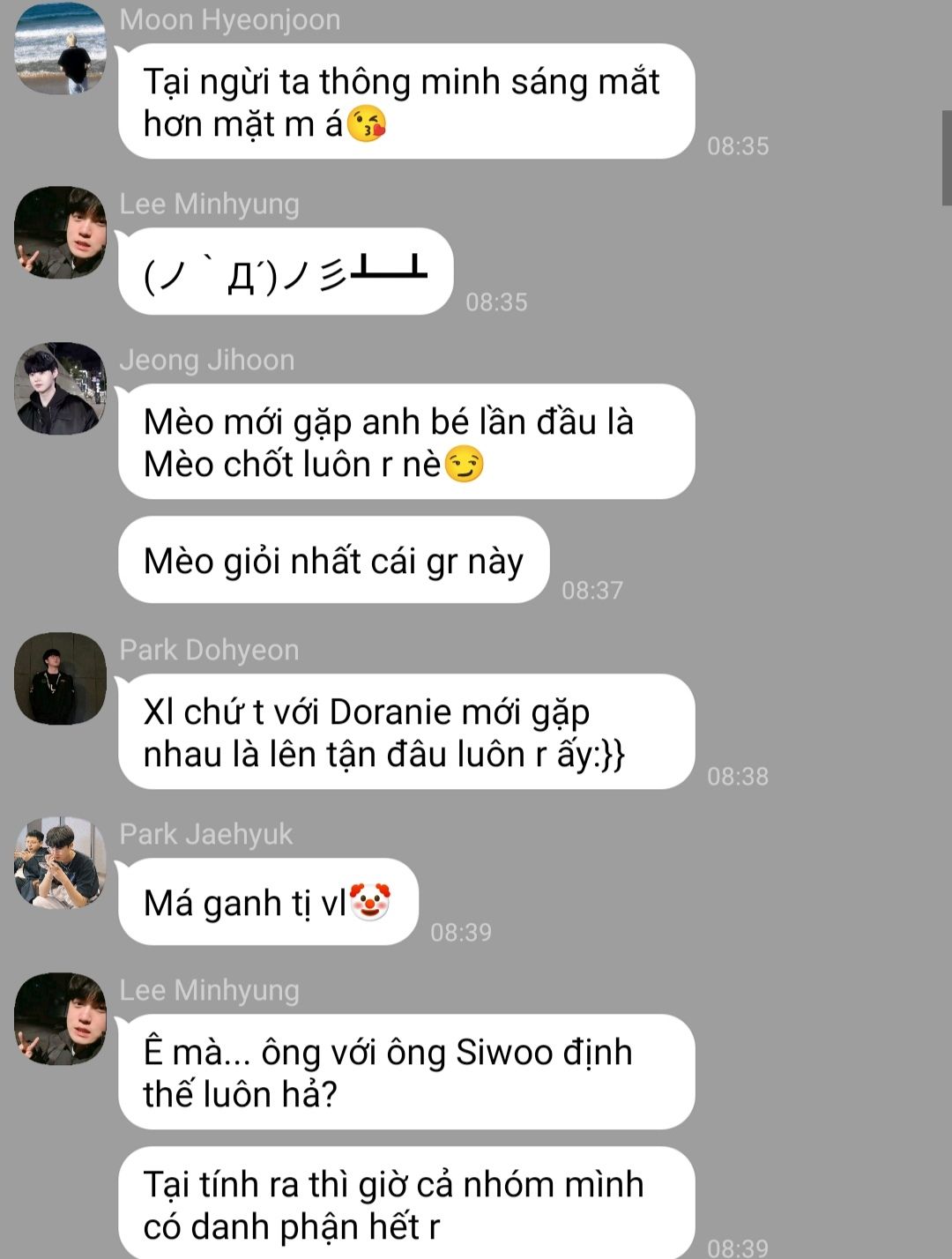The height and width of the screenshot is (1259, 952).
Task: View Park Dohyeon's profile photo
Action: click(60, 678)
